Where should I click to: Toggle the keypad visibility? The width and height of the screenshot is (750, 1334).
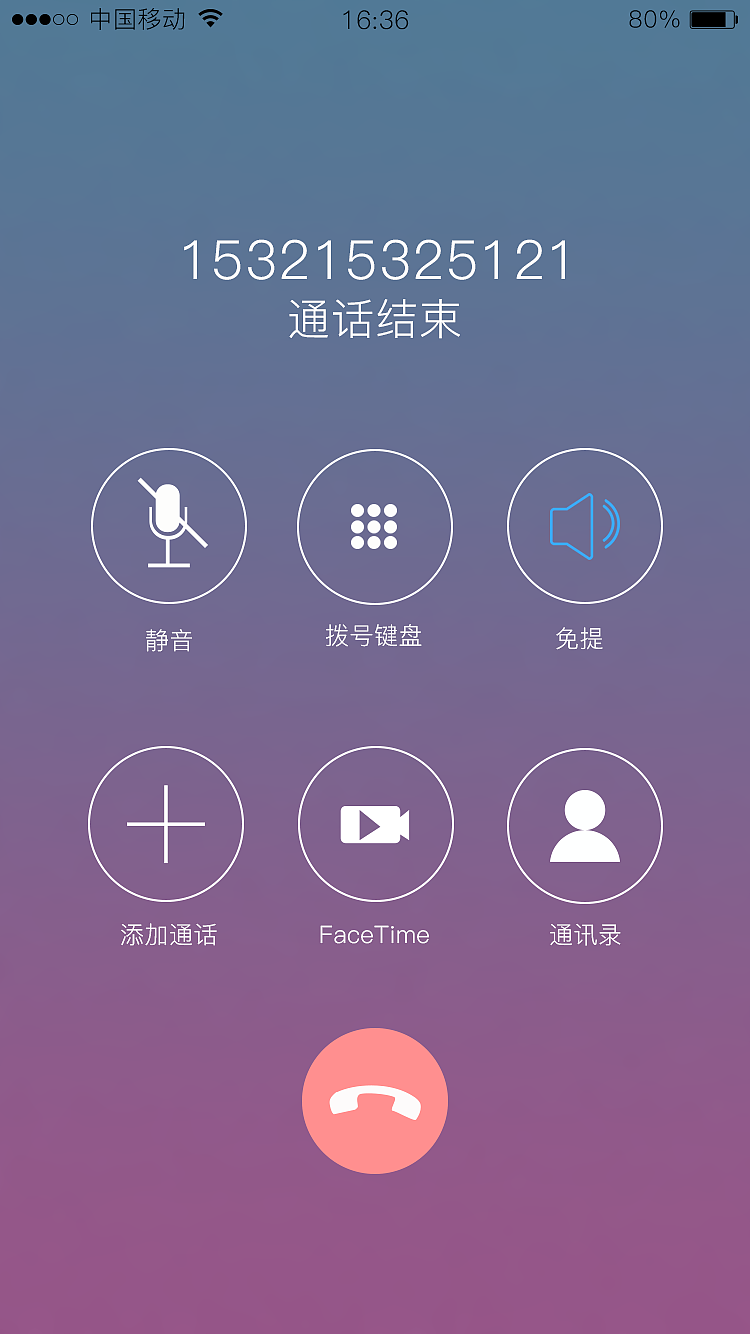click(375, 526)
